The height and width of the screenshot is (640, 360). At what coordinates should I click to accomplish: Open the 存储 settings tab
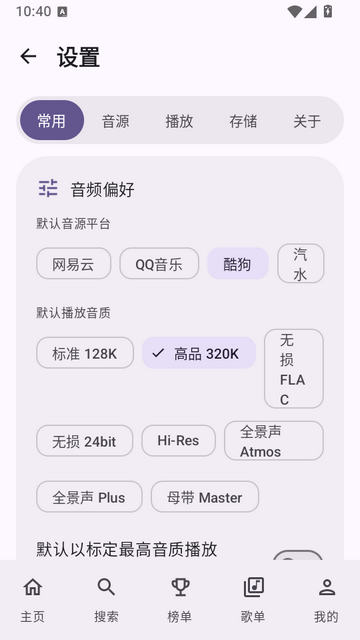pos(243,121)
